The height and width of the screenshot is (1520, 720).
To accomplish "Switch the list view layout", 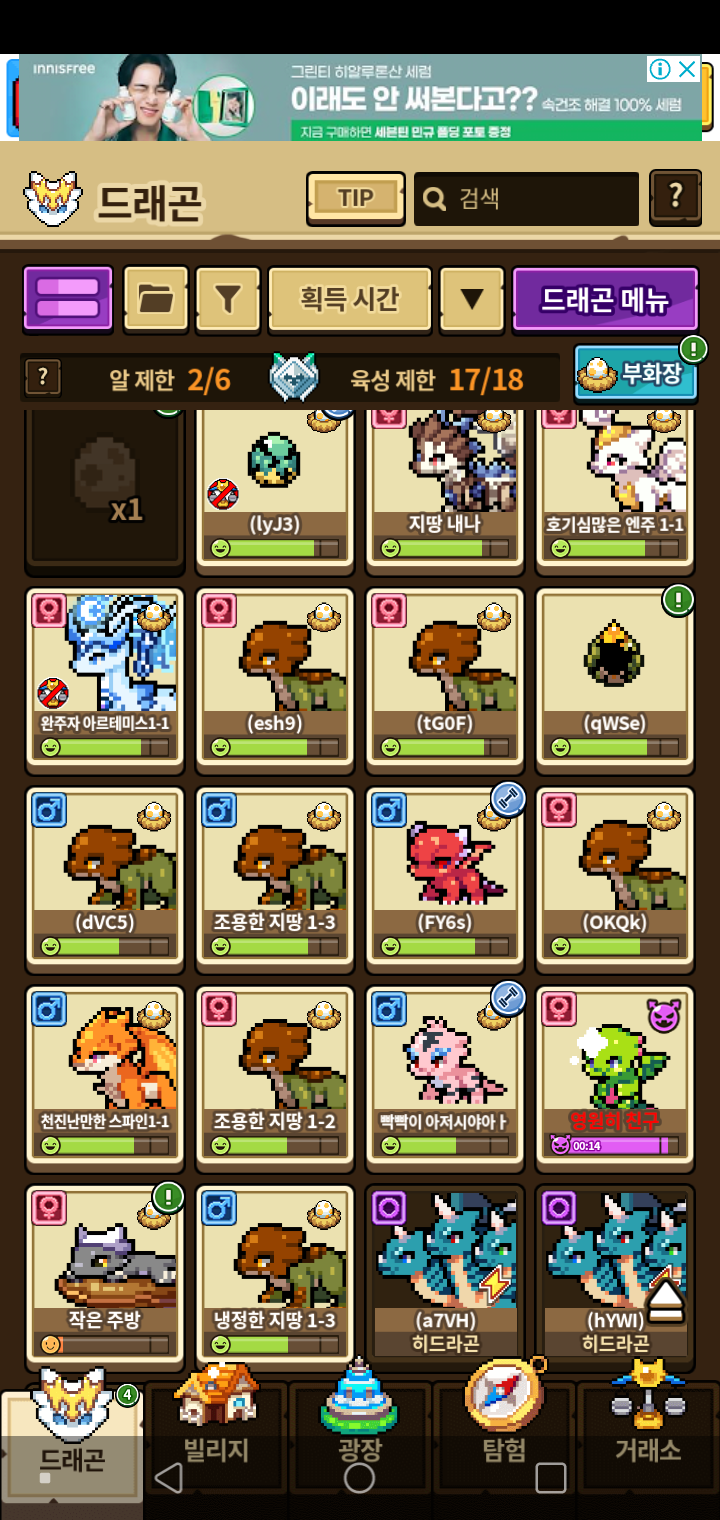I will 68,298.
